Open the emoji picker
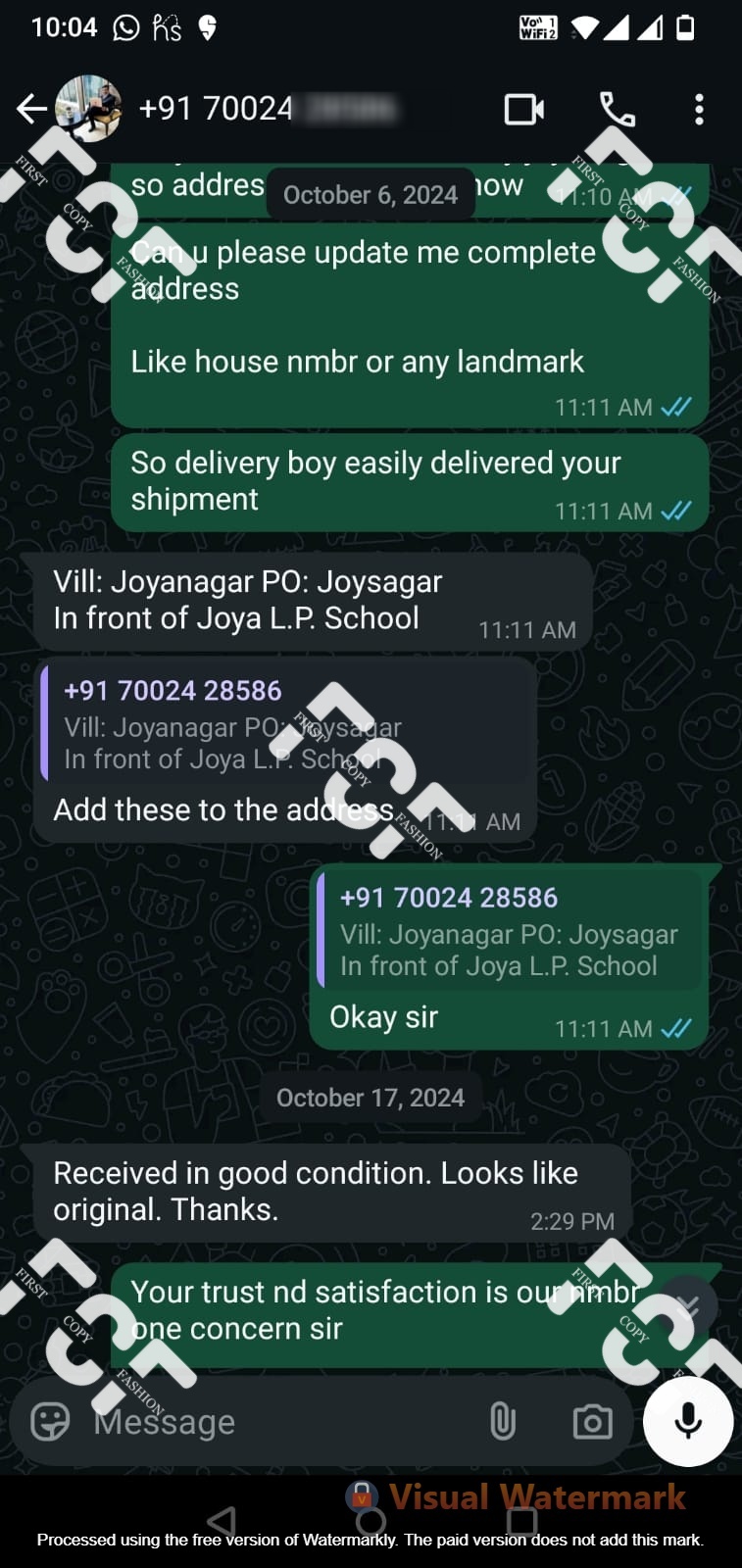Screen dimensions: 742x1568 click(51, 1421)
